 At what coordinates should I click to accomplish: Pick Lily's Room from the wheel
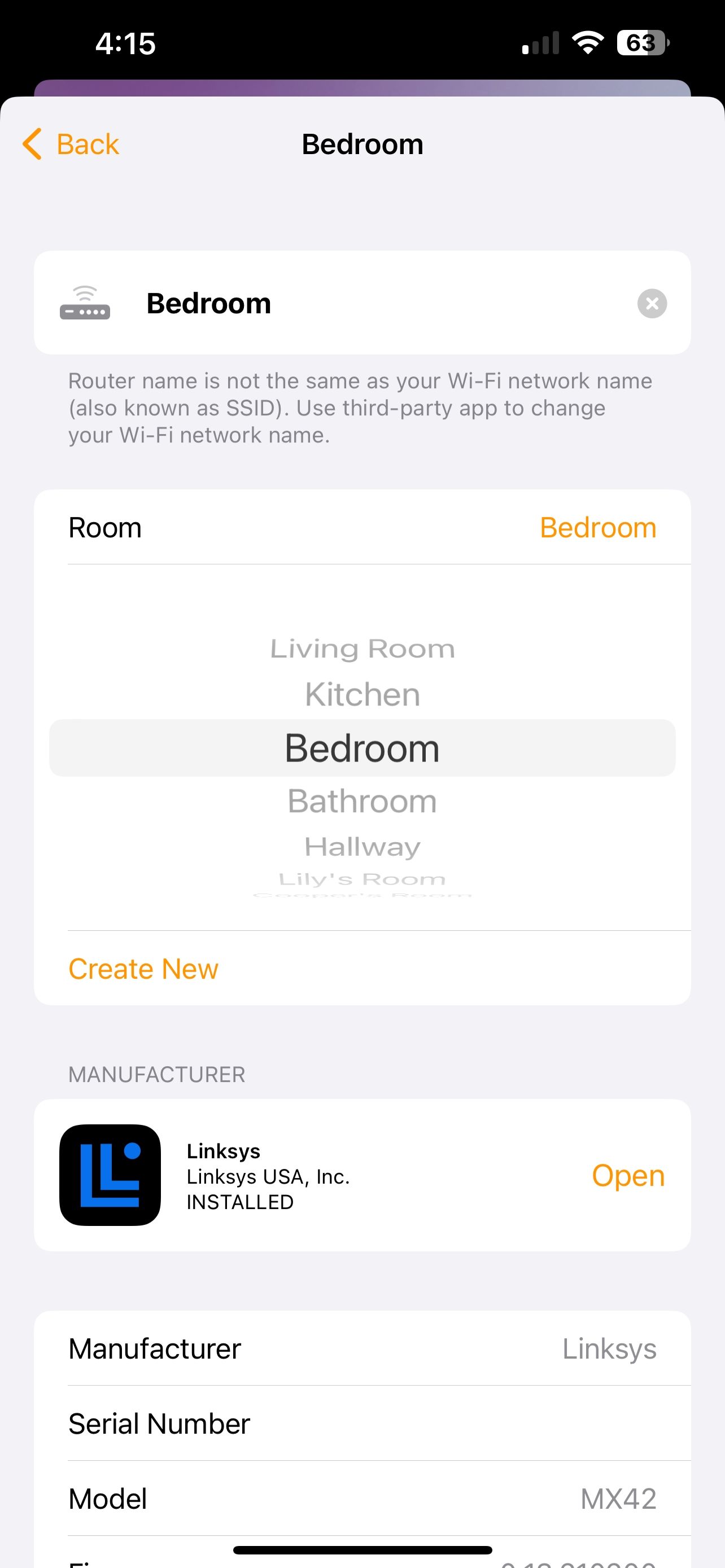pos(362,878)
